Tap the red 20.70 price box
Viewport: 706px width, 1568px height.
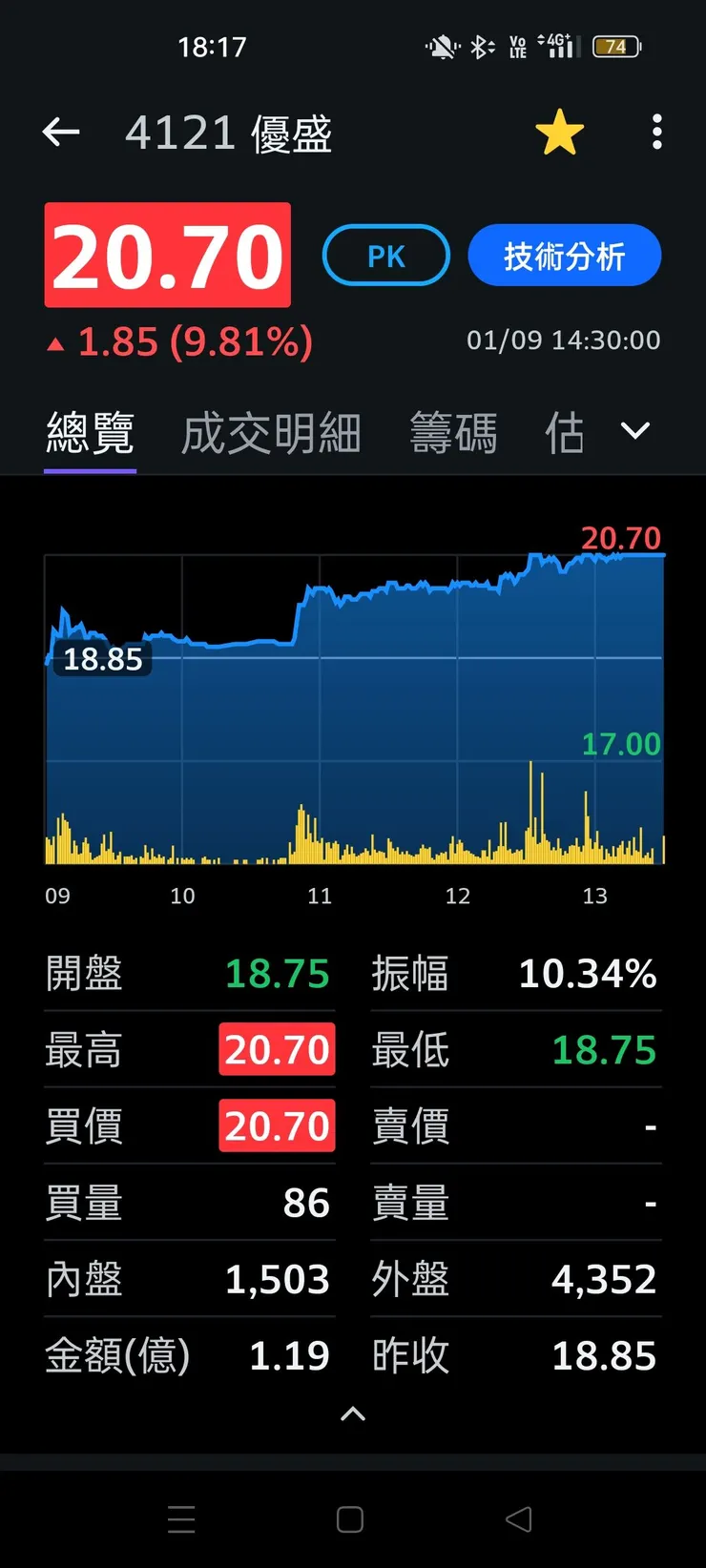(167, 254)
